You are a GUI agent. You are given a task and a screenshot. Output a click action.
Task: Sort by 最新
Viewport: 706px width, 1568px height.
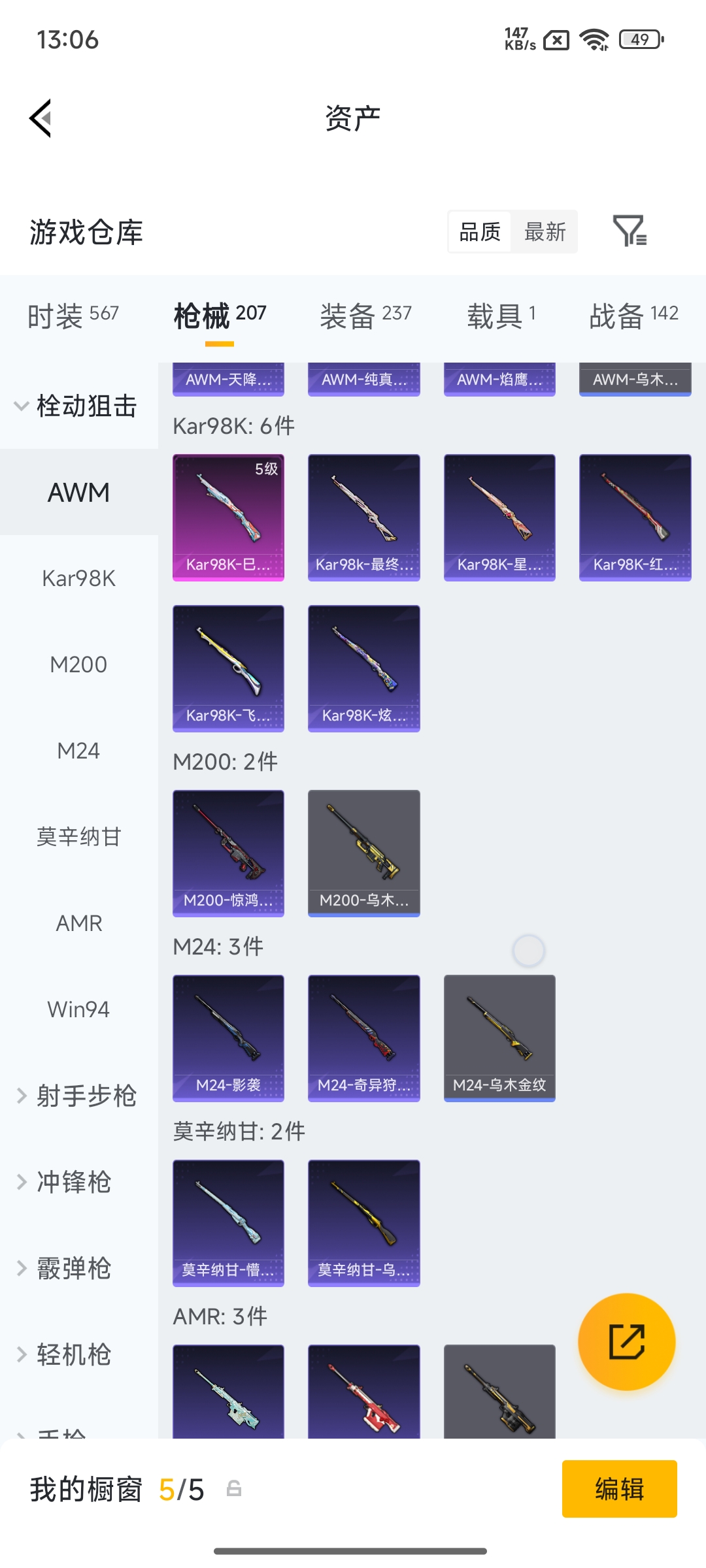click(x=545, y=232)
